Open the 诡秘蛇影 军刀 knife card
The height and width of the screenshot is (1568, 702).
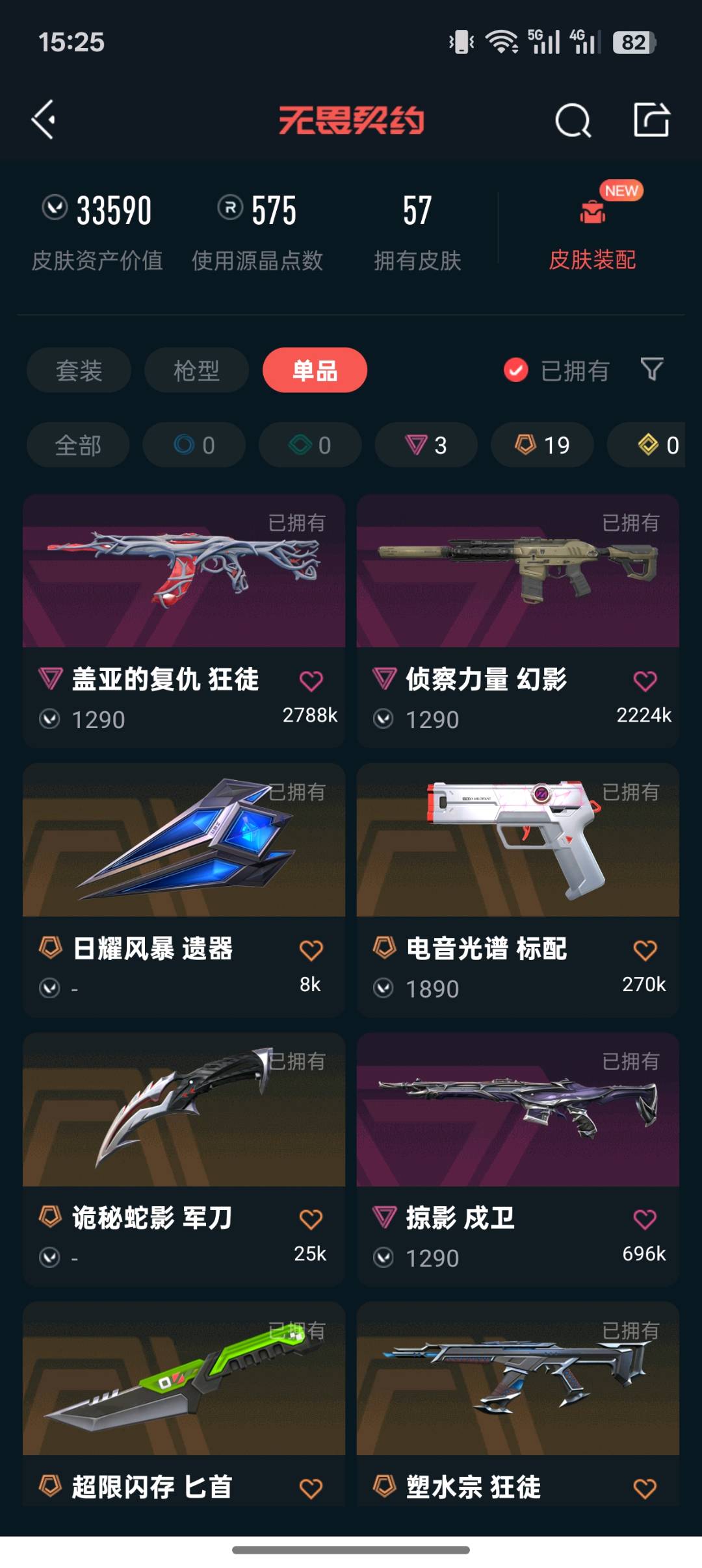pyautogui.click(x=184, y=1110)
